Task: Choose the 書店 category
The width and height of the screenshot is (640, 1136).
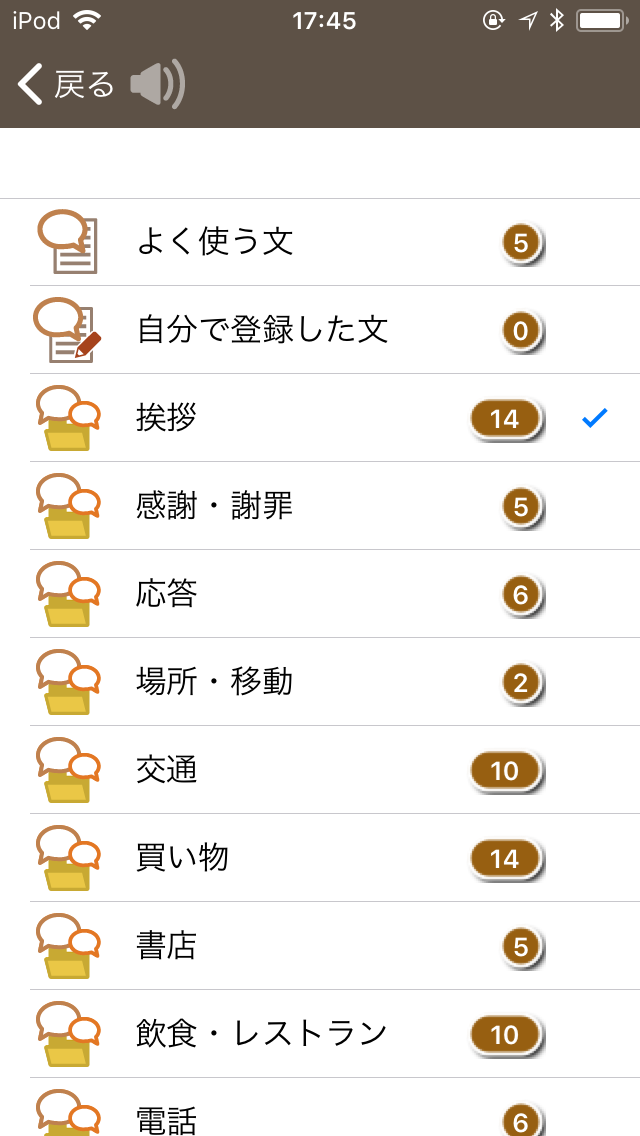Action: (x=320, y=945)
